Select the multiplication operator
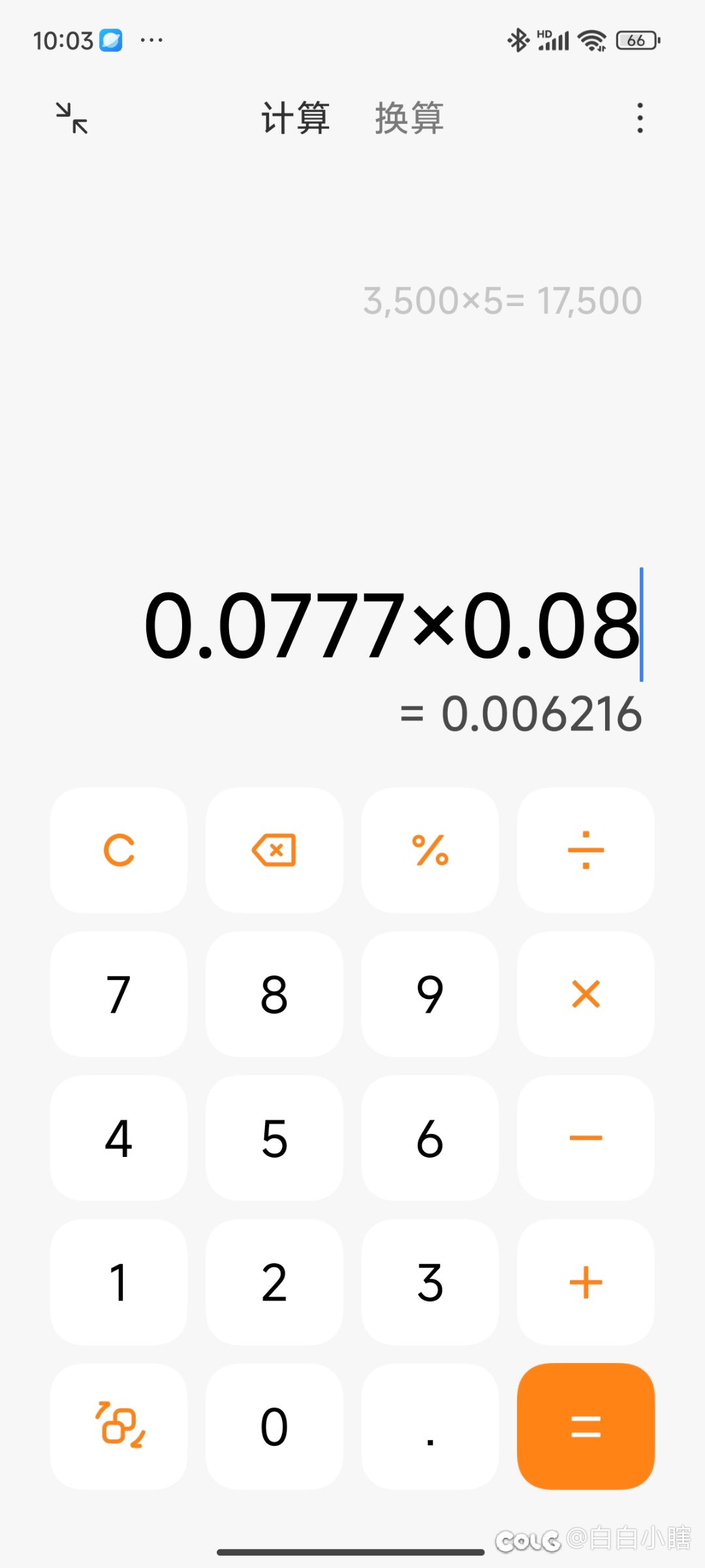This screenshot has height=1568, width=705. 586,994
